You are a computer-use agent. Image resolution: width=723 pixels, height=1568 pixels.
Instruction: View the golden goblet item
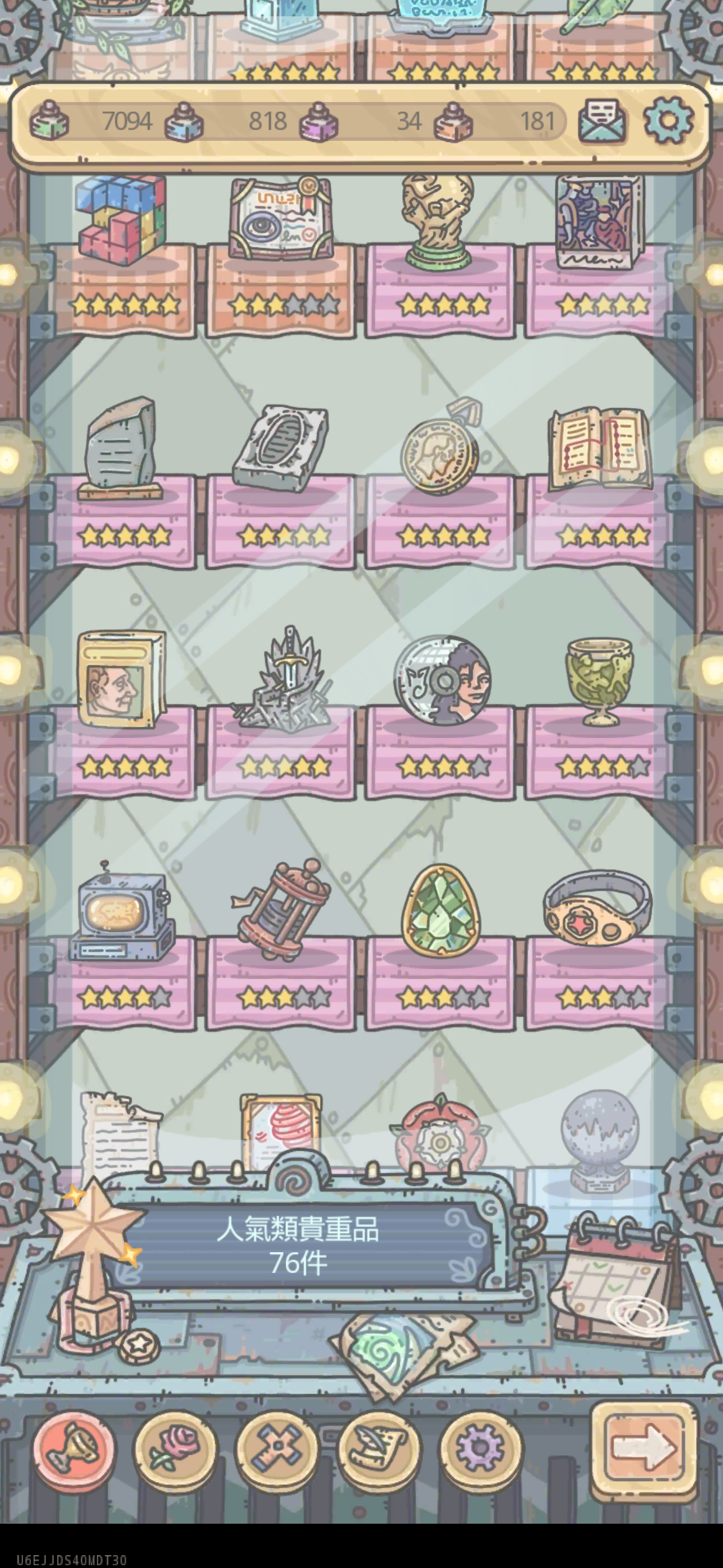coord(599,679)
